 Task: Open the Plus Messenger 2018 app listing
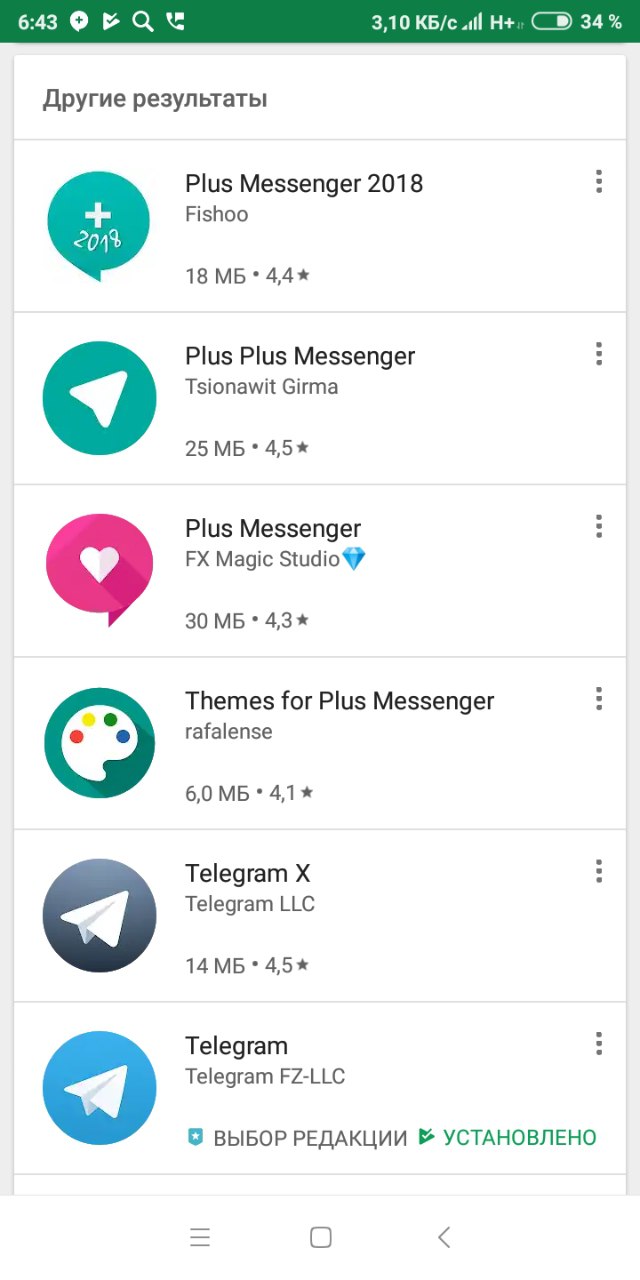(x=320, y=226)
